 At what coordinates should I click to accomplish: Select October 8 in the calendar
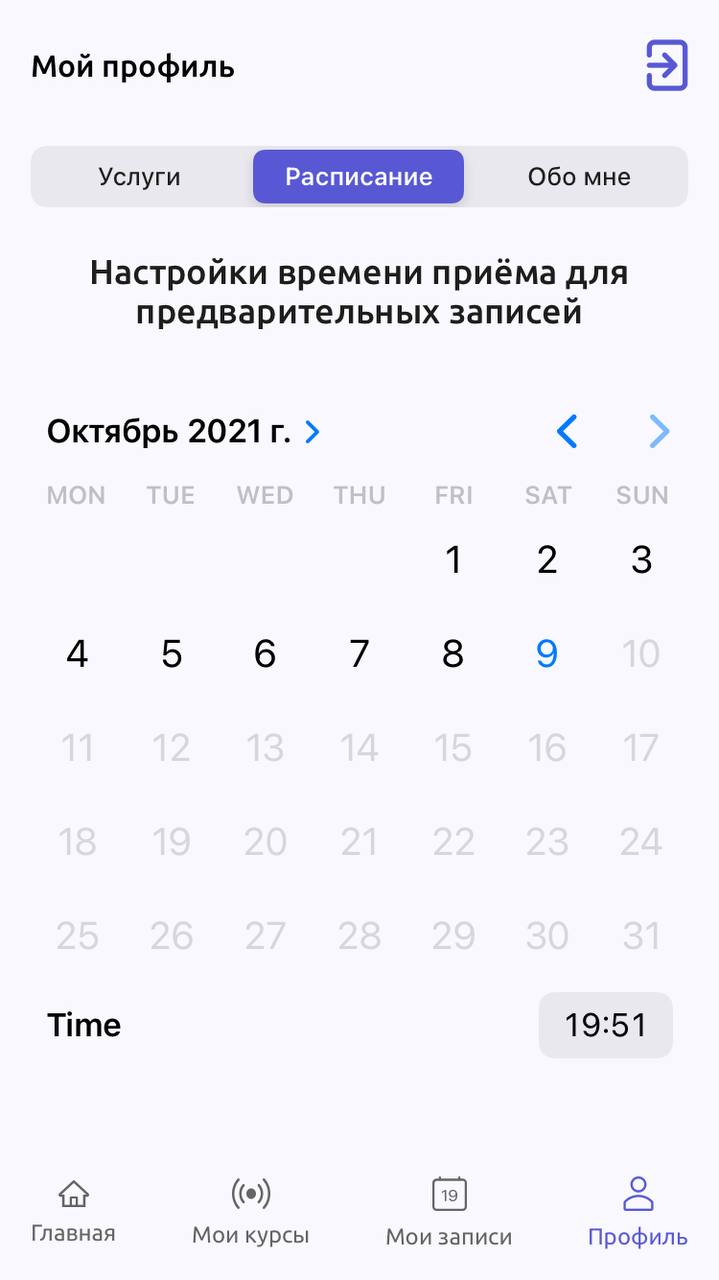pos(453,654)
